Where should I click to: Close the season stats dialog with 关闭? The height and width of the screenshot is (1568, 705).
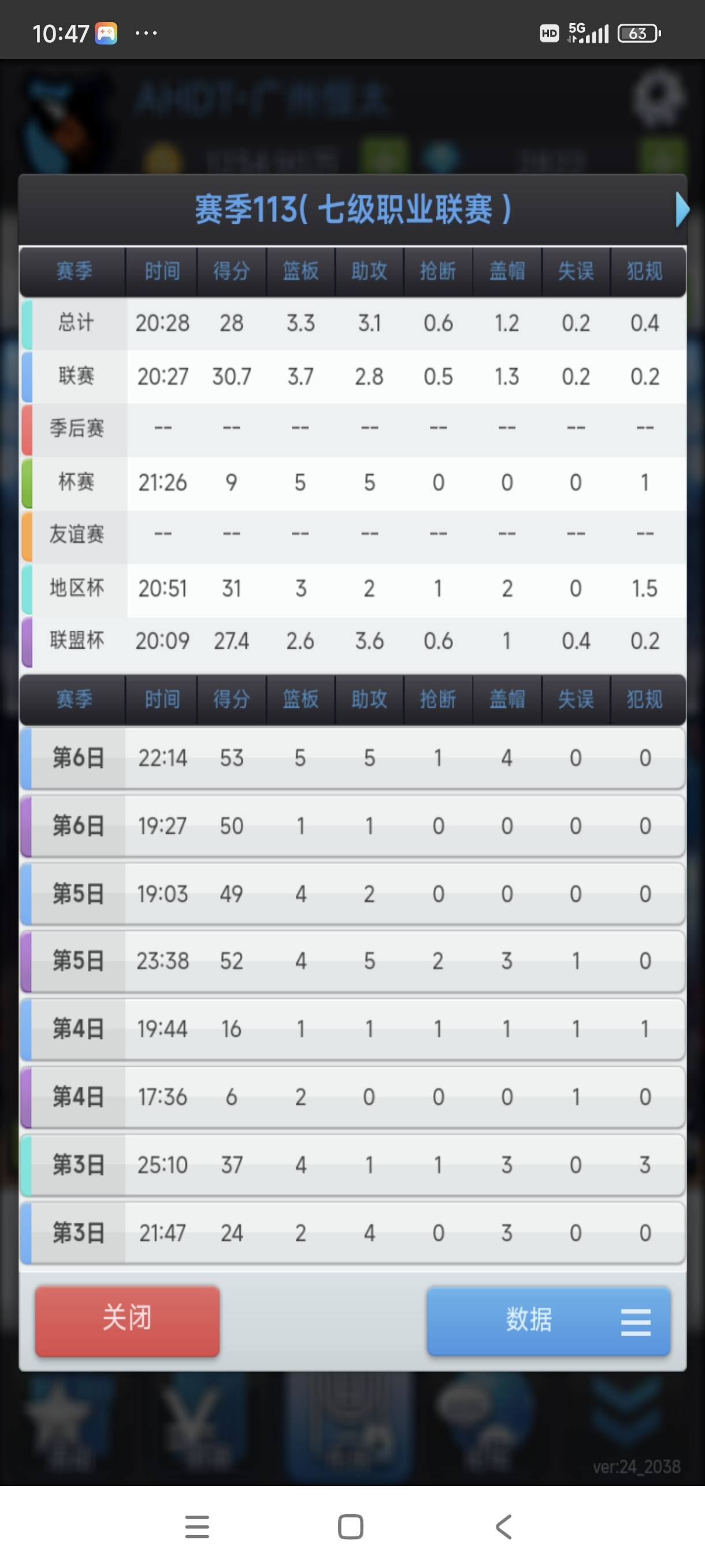point(127,1321)
